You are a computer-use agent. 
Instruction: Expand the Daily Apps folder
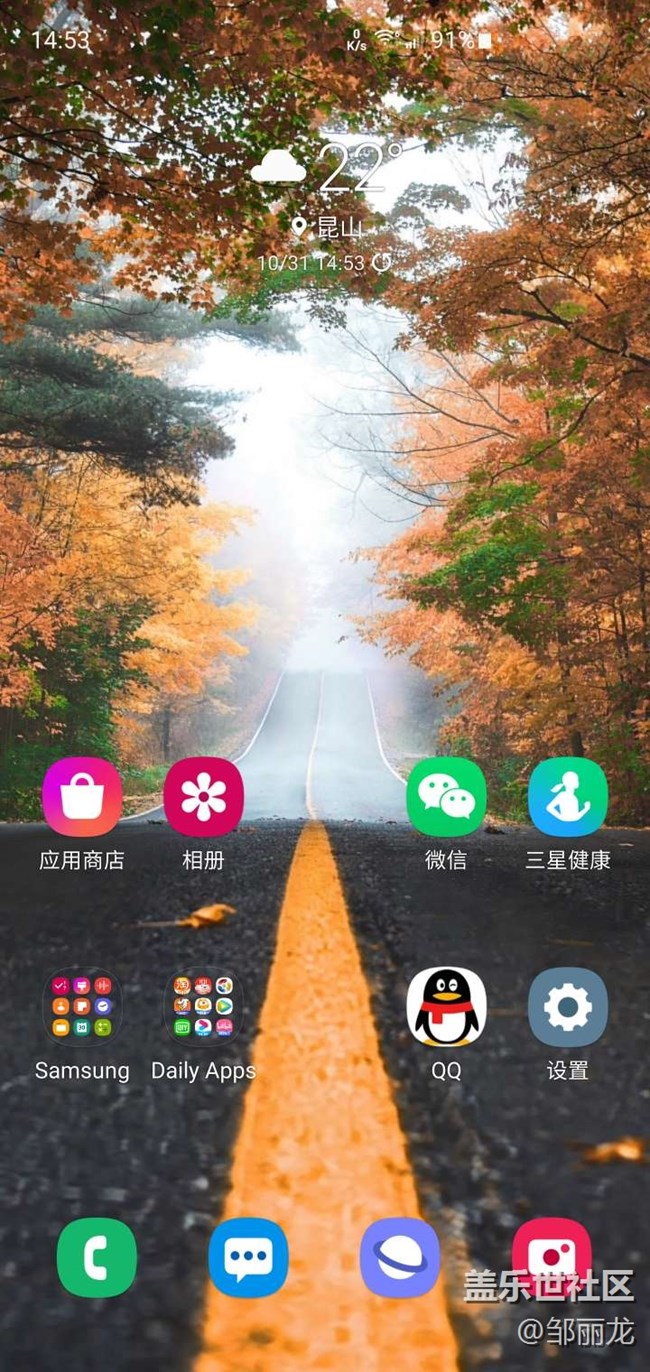[203, 1007]
